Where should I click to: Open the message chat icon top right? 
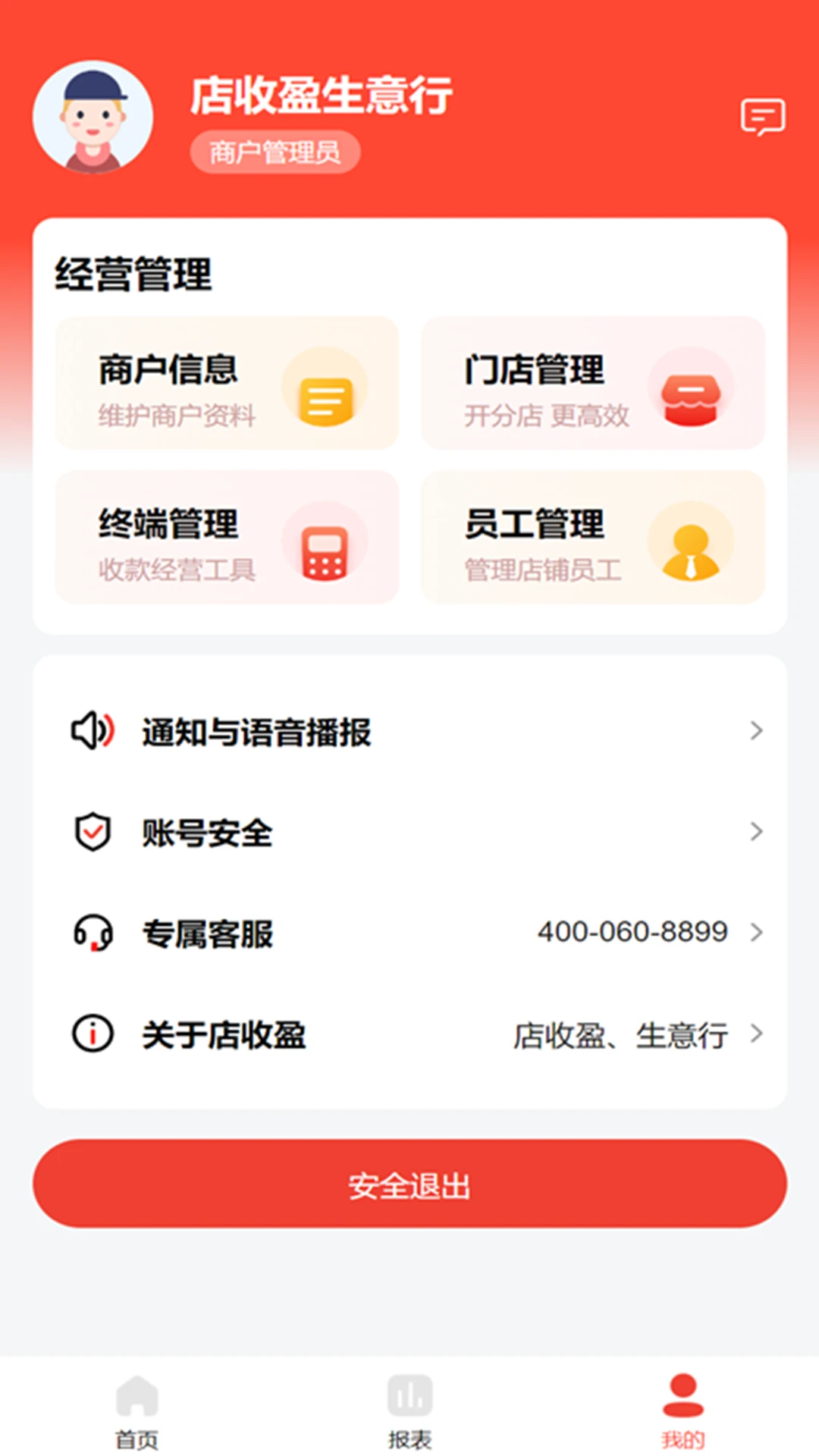point(763,115)
